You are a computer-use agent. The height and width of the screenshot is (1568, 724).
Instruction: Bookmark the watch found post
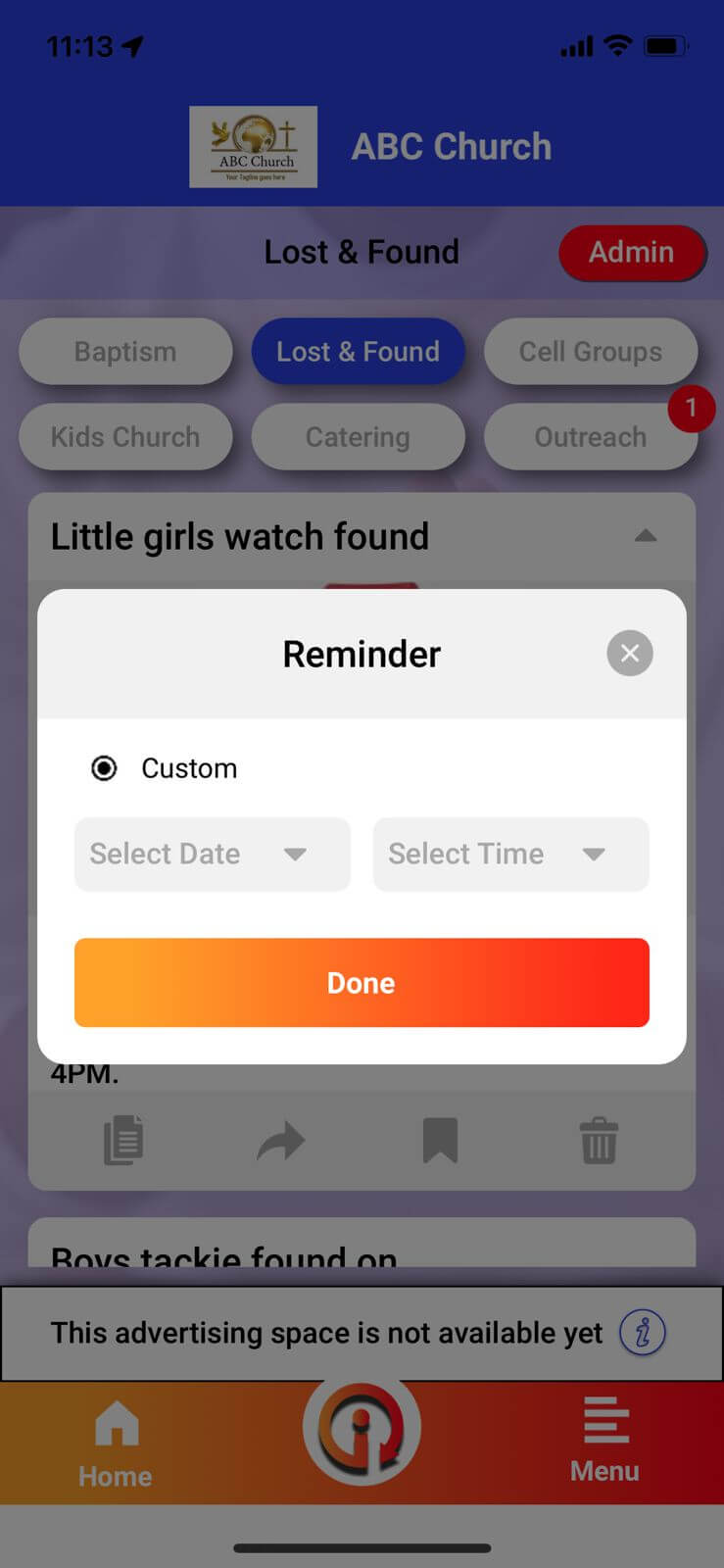pyautogui.click(x=440, y=1141)
